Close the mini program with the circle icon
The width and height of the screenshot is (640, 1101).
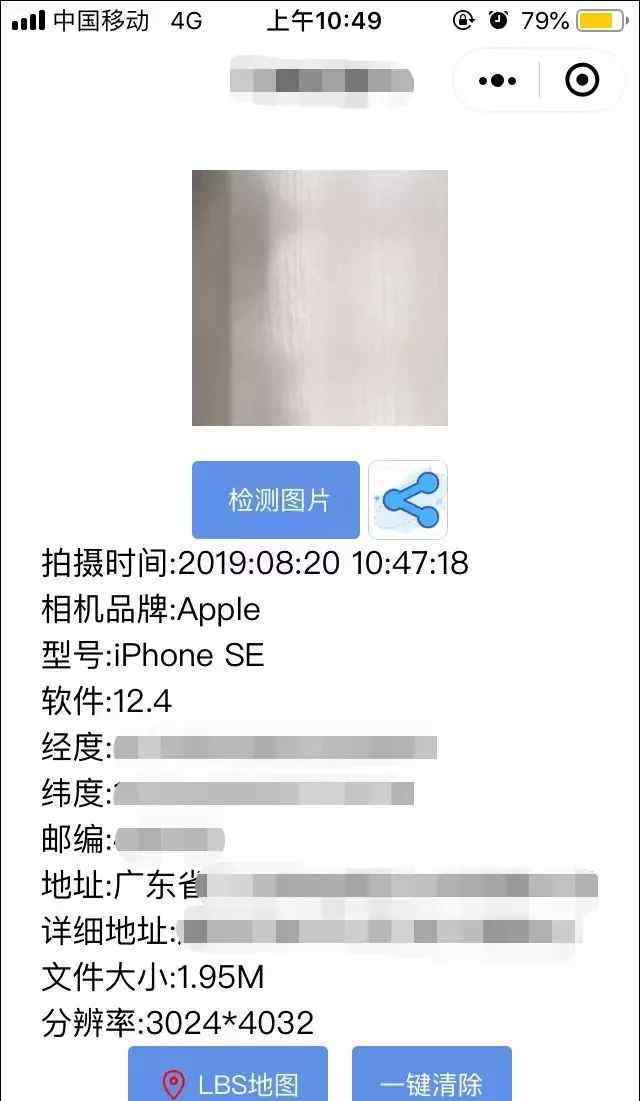click(582, 80)
